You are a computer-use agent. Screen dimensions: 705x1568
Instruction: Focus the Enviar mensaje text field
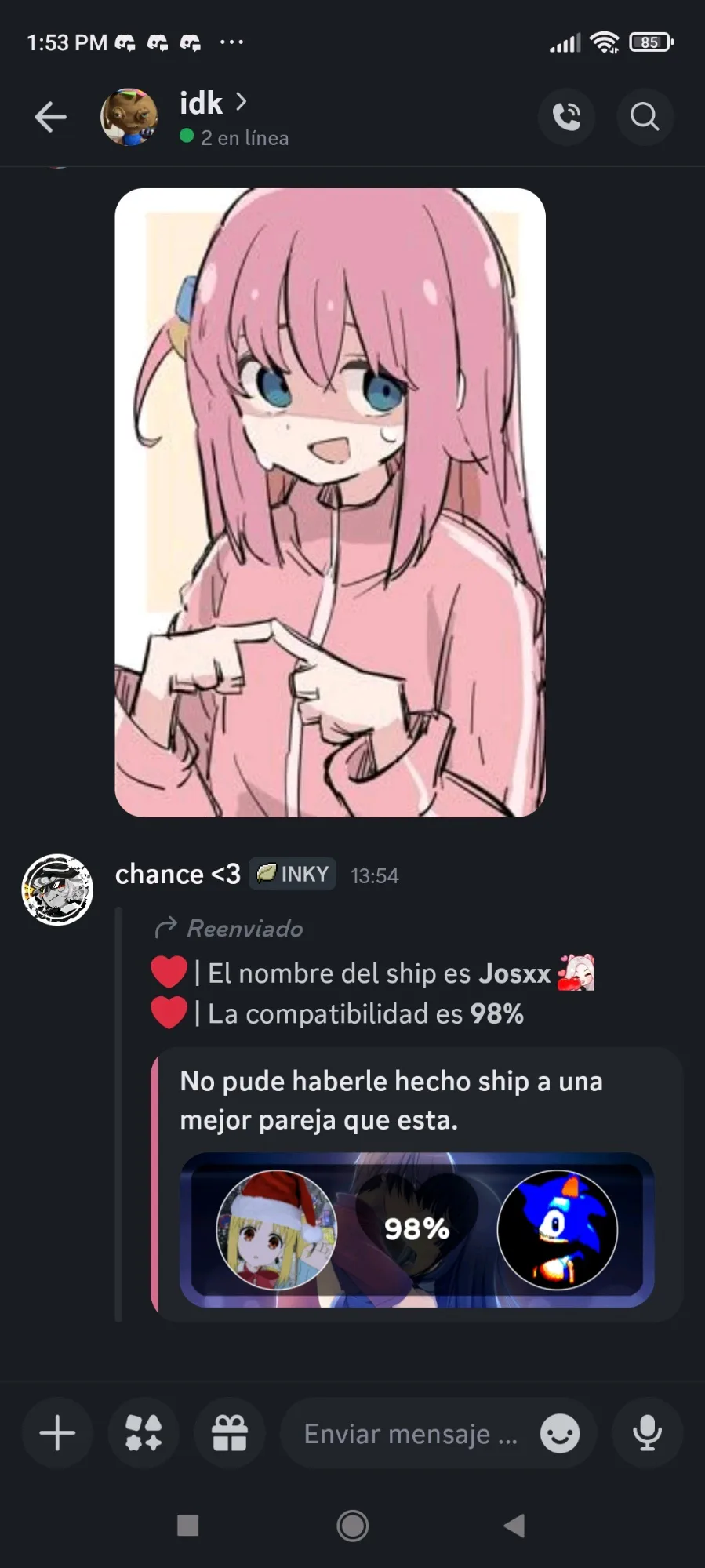click(x=409, y=1434)
